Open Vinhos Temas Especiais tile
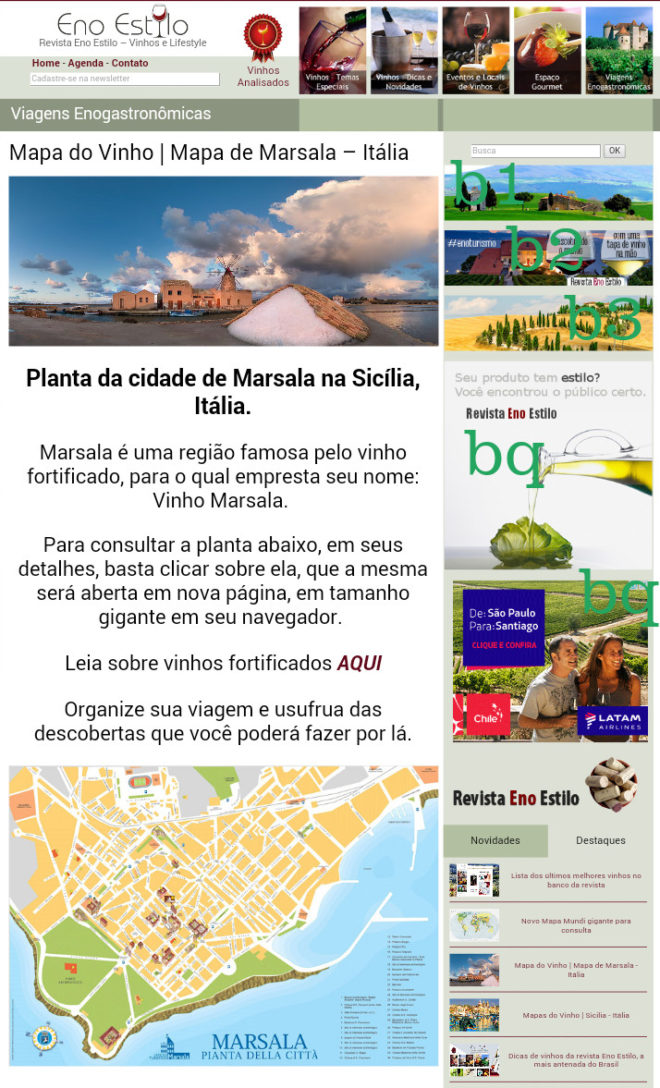The image size is (660, 1088). click(x=332, y=51)
